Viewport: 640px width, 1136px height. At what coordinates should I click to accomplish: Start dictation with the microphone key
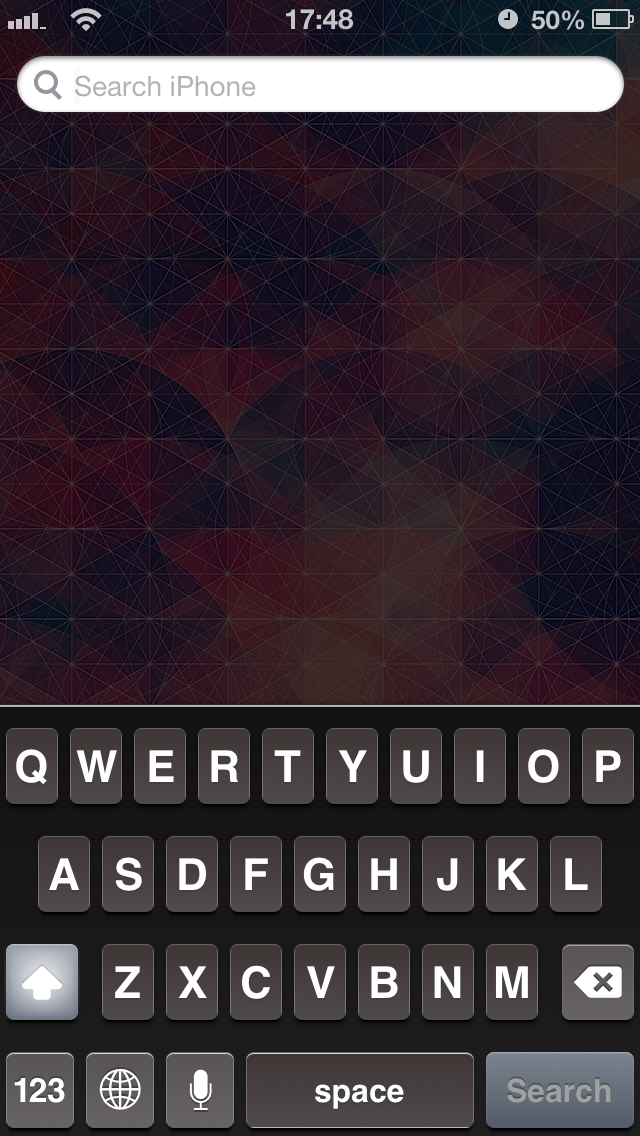pos(200,1090)
